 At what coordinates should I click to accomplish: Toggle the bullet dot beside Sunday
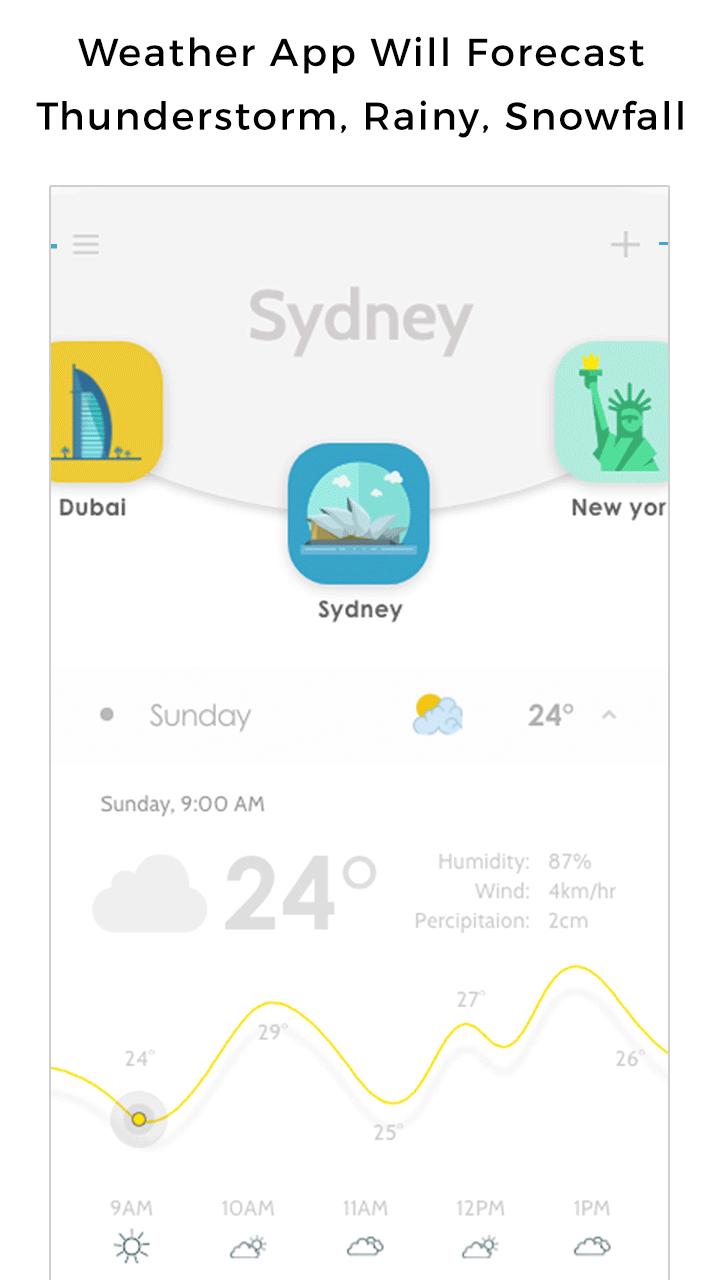point(107,714)
